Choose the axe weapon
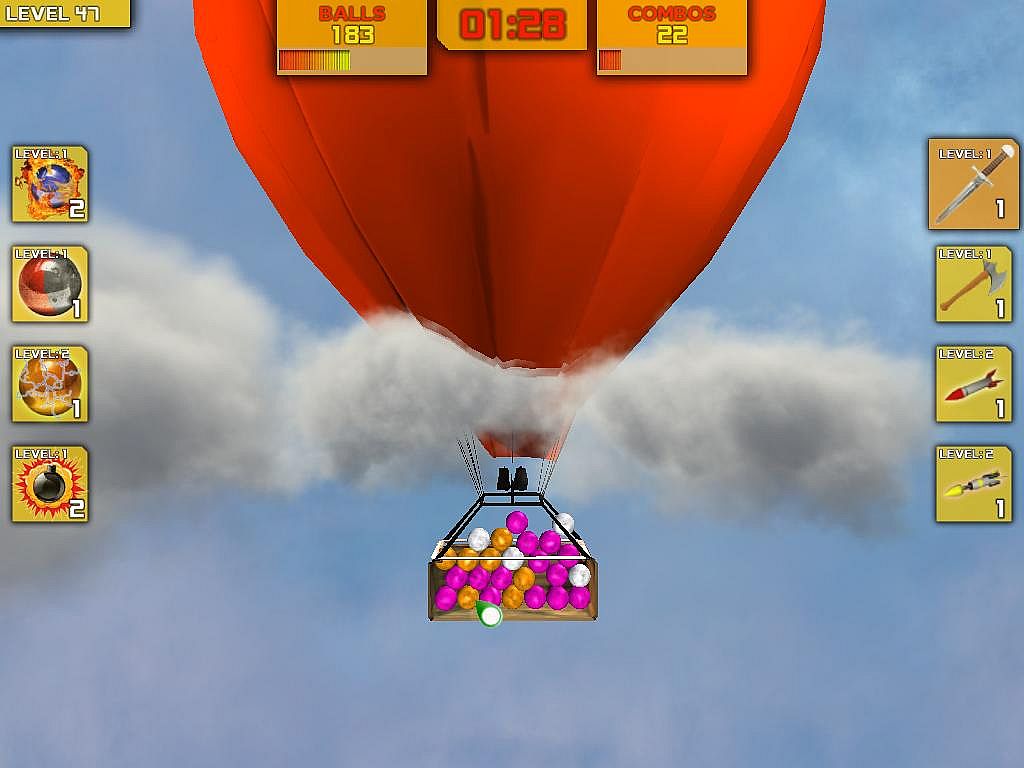This screenshot has height=768, width=1024. tap(973, 284)
